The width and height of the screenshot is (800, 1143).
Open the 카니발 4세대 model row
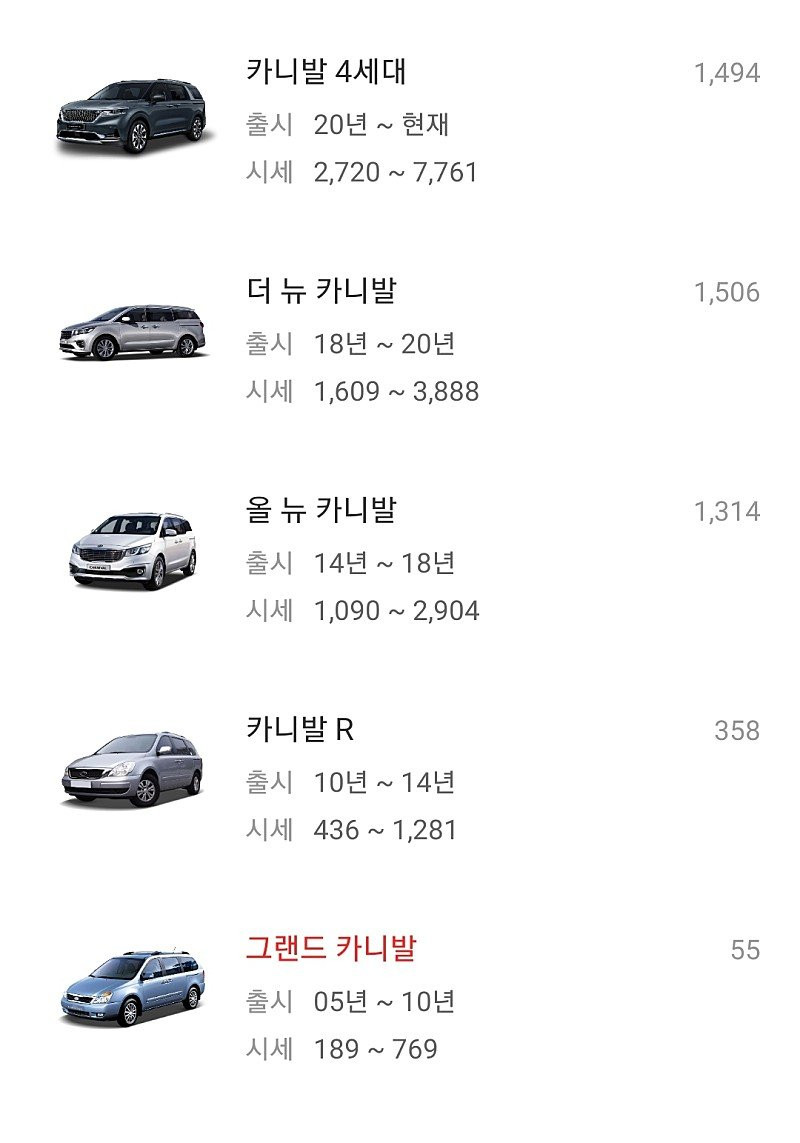tap(326, 73)
